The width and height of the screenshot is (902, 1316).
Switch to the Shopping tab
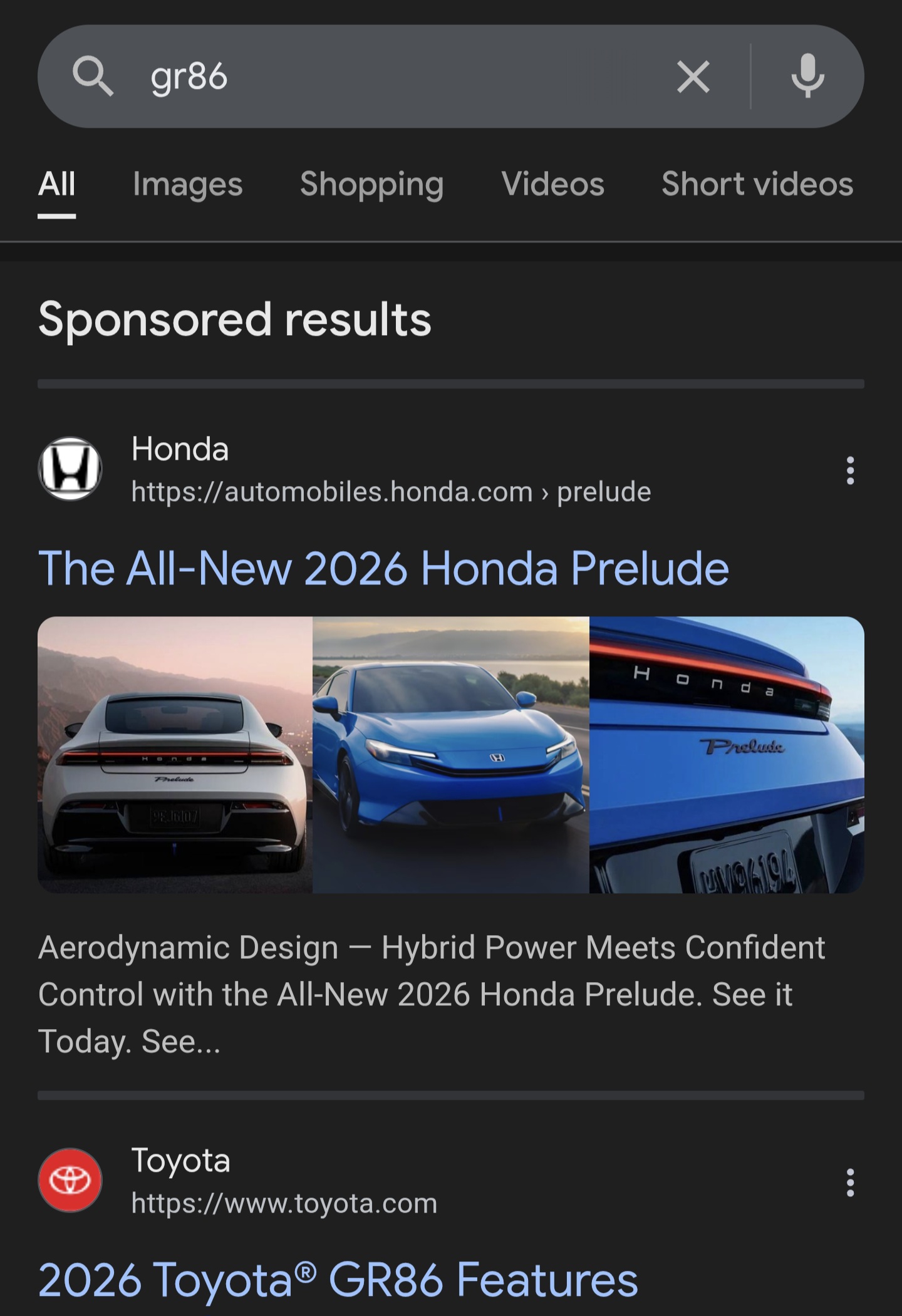[371, 184]
